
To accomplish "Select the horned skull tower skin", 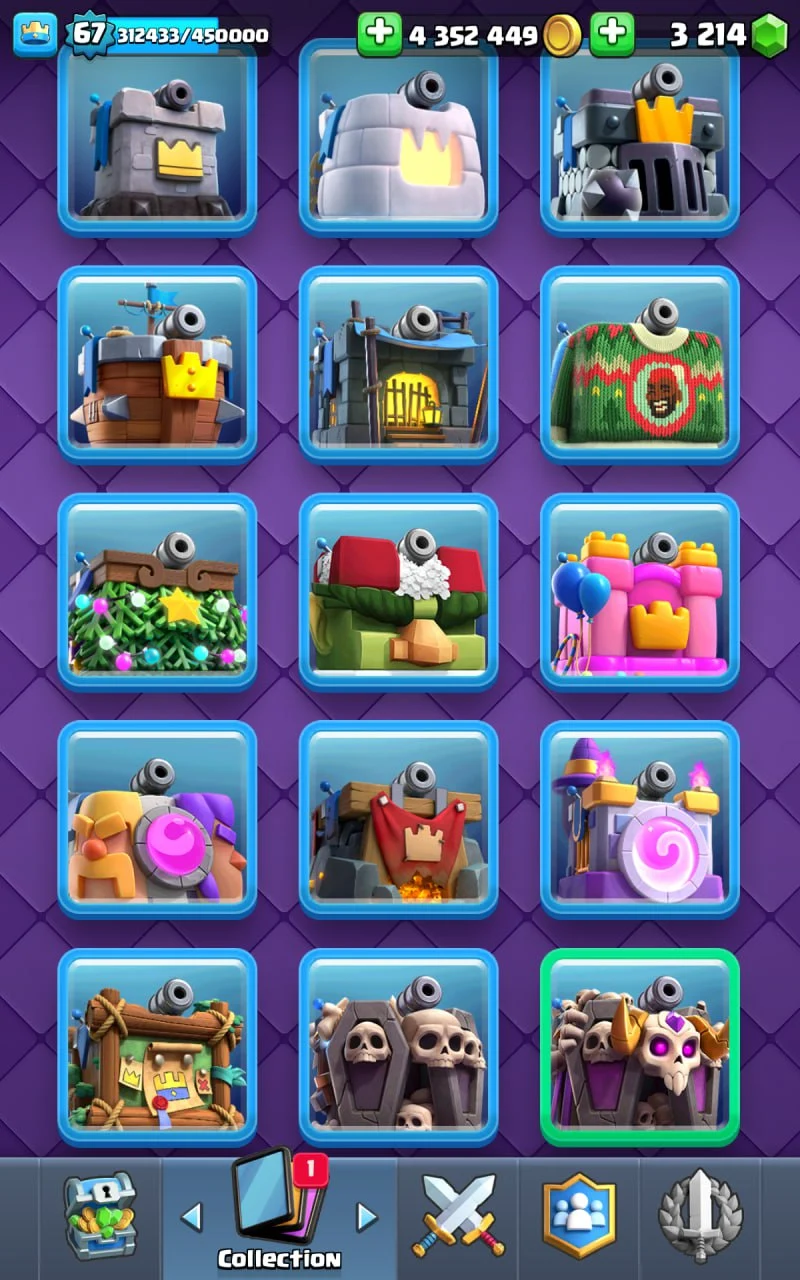I will coord(640,1047).
